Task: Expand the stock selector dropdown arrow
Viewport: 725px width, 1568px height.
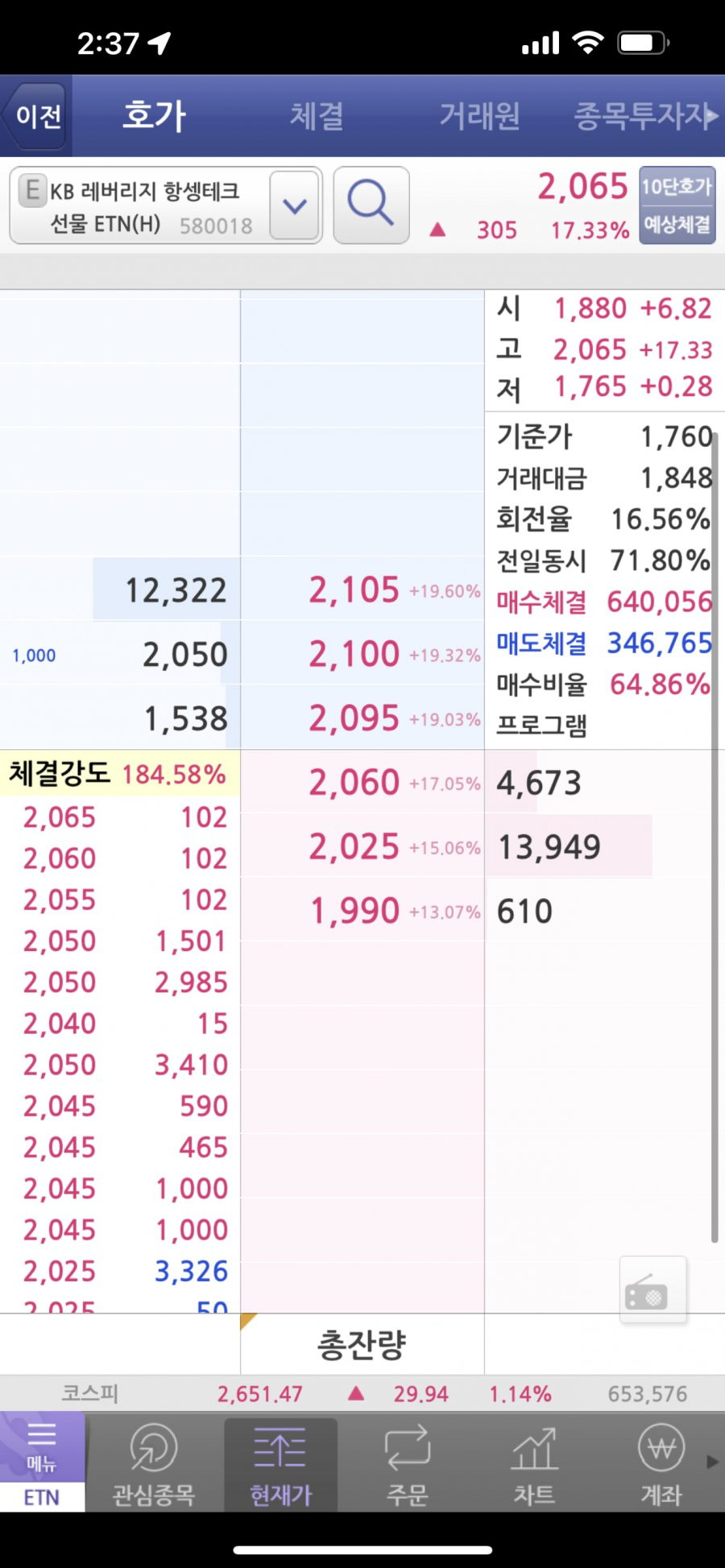Action: pos(295,205)
